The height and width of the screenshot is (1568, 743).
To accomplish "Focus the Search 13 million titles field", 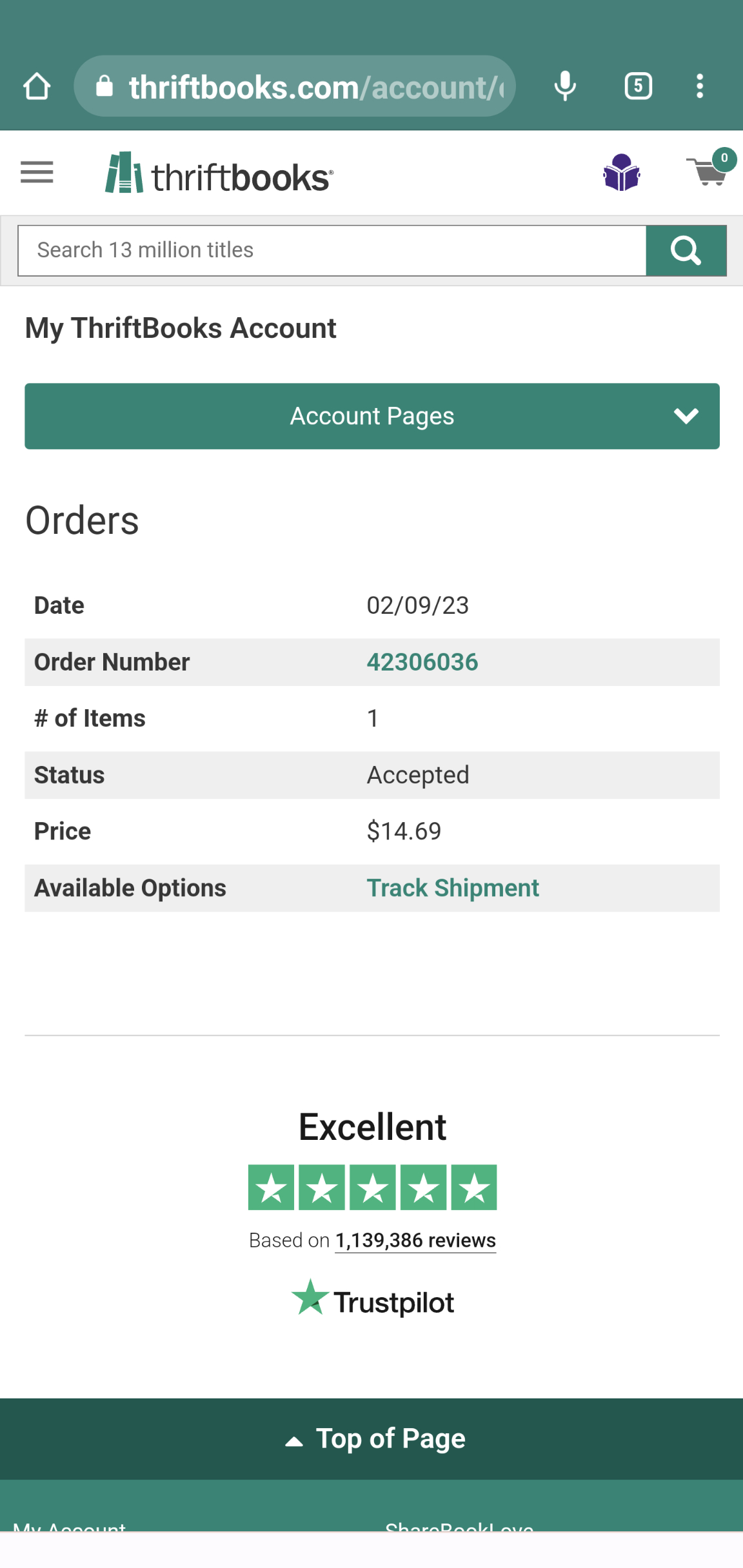I will pos(332,251).
